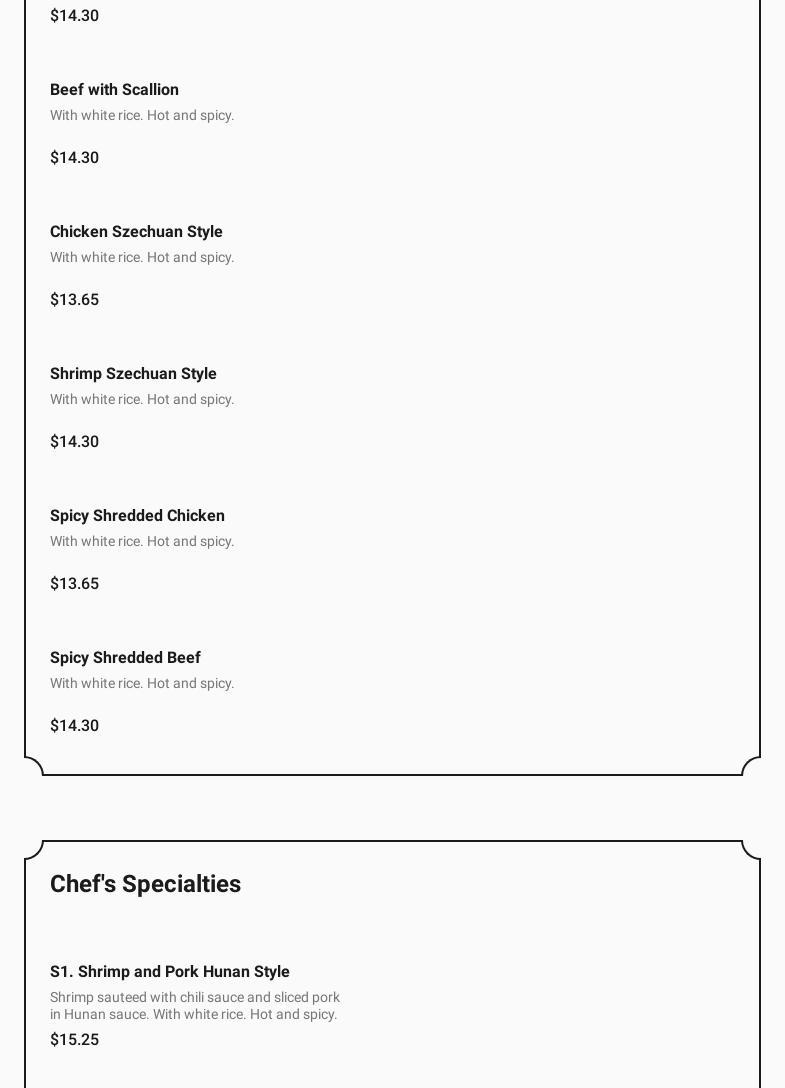Open S1. Shrimp and Pork Hunan Style
This screenshot has height=1088, width=785.
tap(169, 972)
